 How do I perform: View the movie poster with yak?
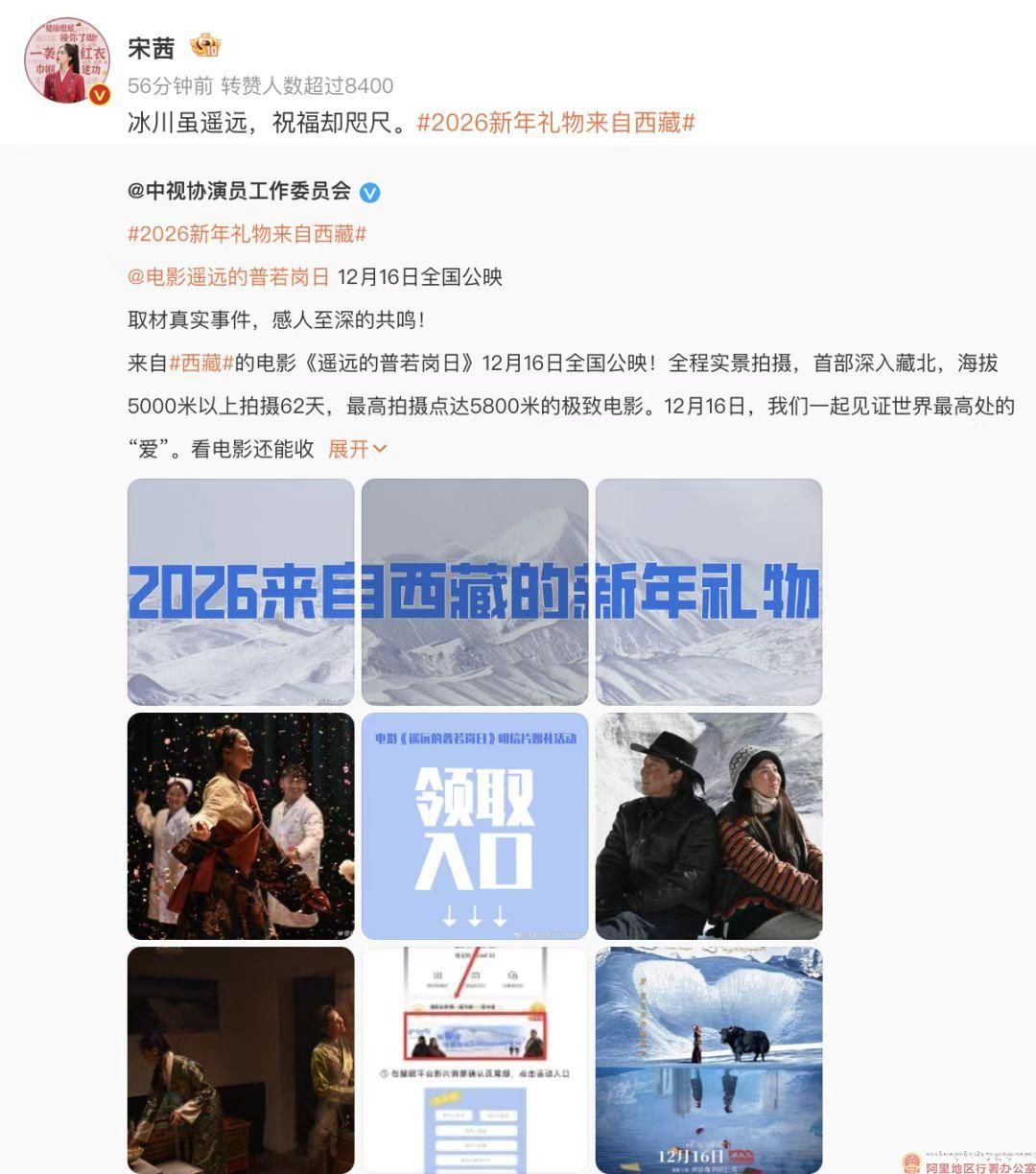tap(709, 1059)
